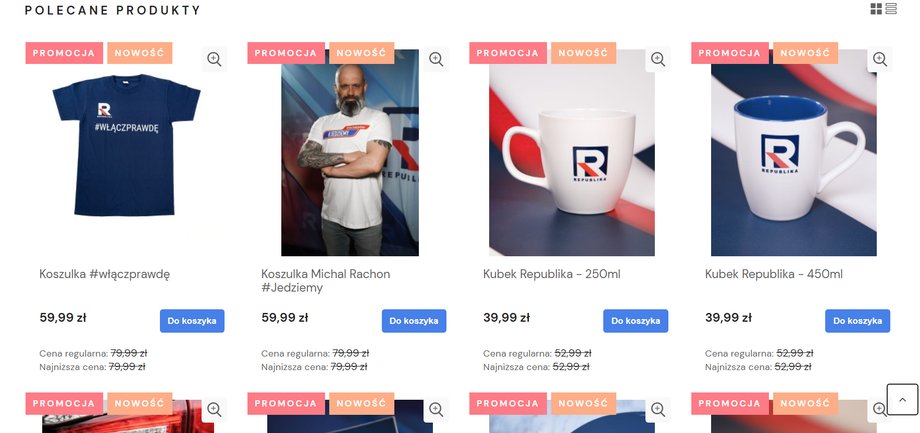
Task: Open Koszulka #włączprawdę product photo
Action: coord(126,150)
